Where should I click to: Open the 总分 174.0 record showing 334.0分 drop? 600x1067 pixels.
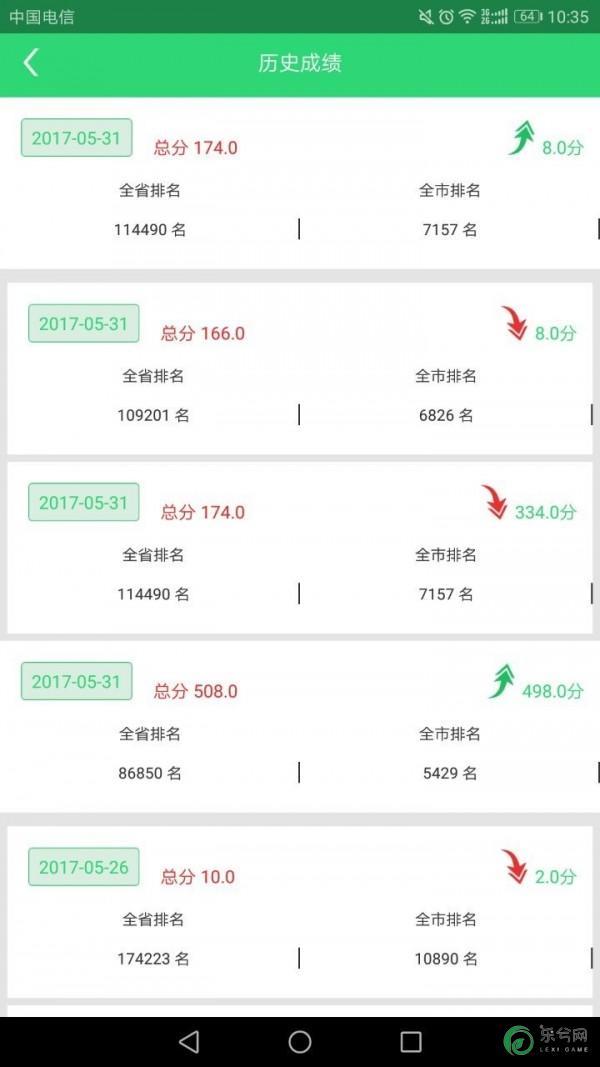(x=300, y=547)
